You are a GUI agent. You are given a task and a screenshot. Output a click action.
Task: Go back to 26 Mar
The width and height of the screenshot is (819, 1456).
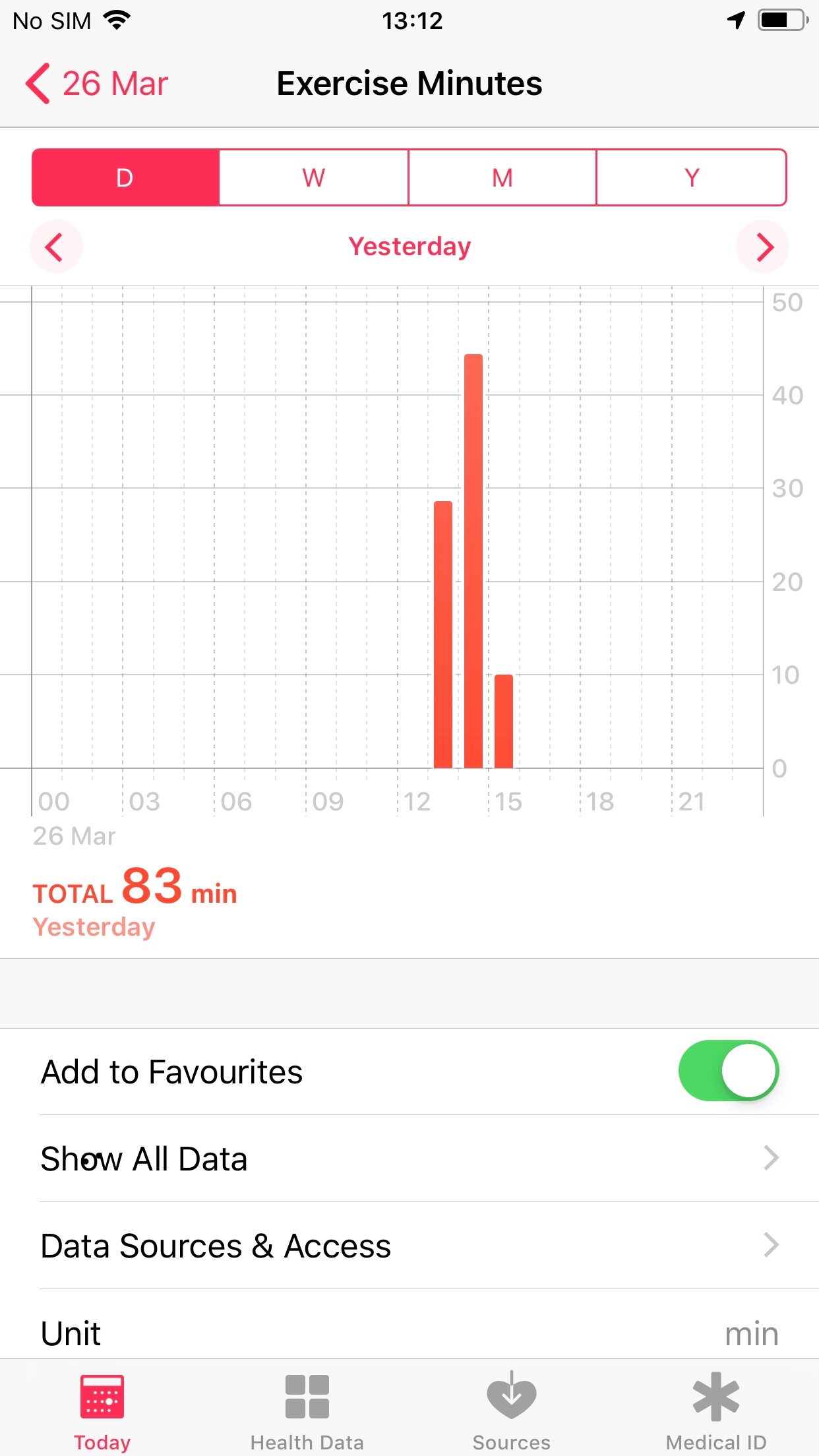[98, 84]
